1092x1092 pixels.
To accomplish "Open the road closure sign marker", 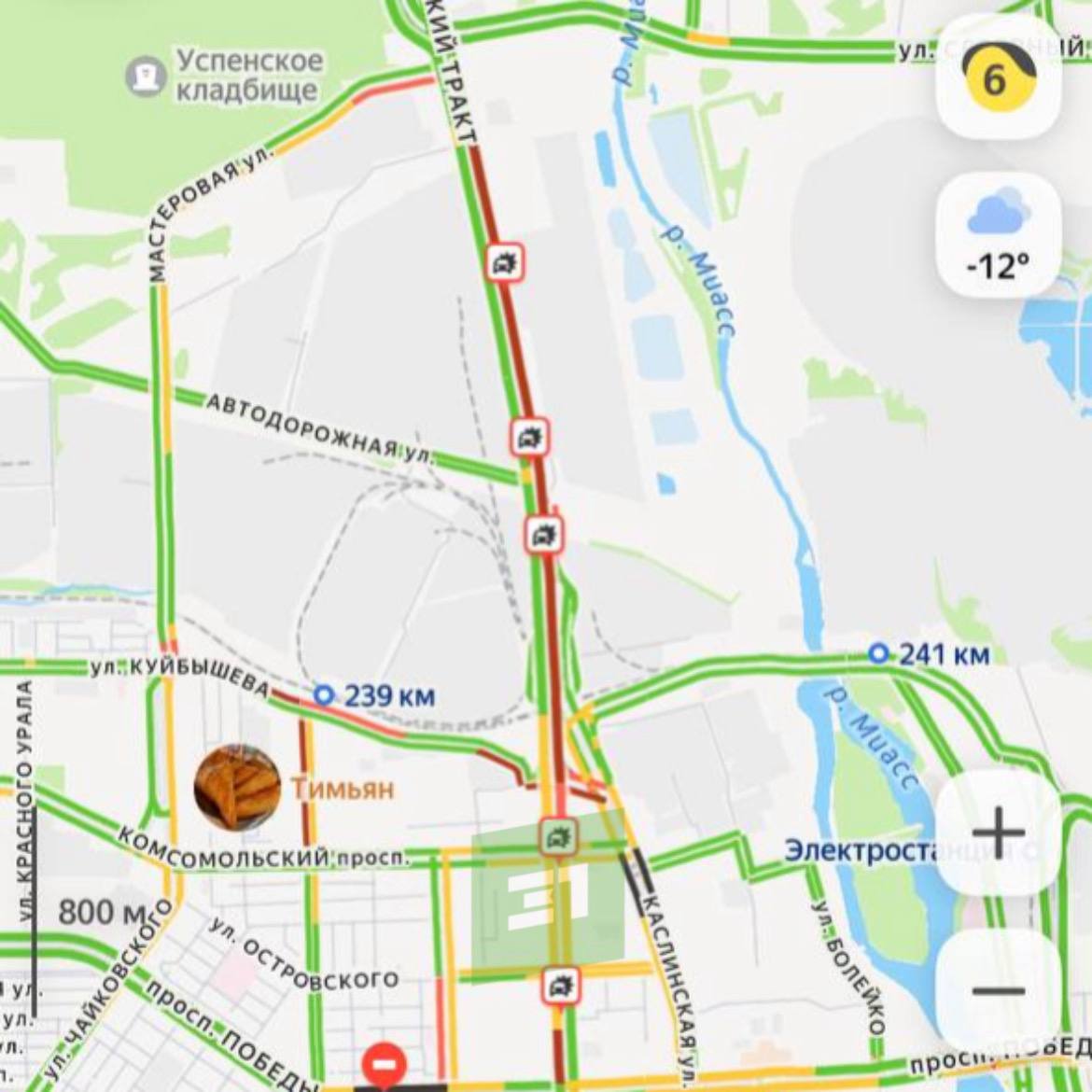I will coord(384,1064).
